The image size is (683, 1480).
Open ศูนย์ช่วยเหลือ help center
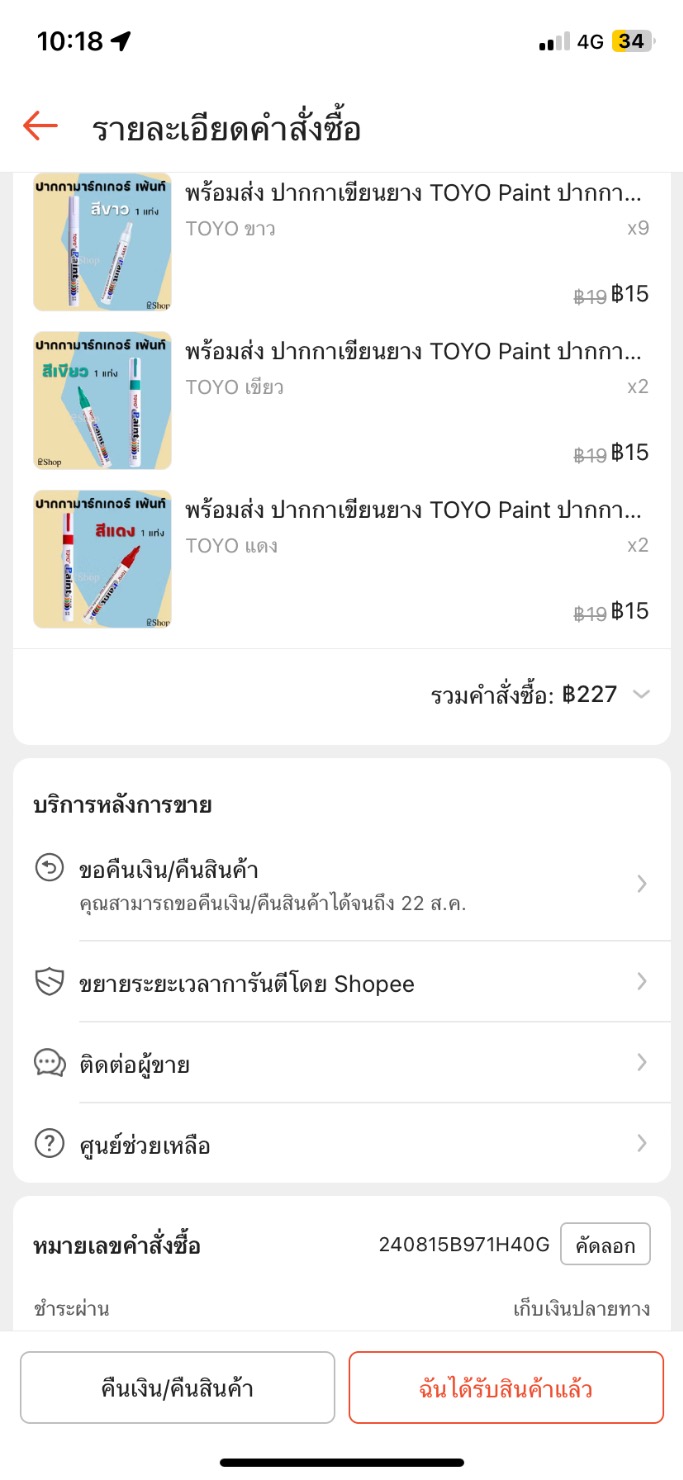[x=341, y=1145]
